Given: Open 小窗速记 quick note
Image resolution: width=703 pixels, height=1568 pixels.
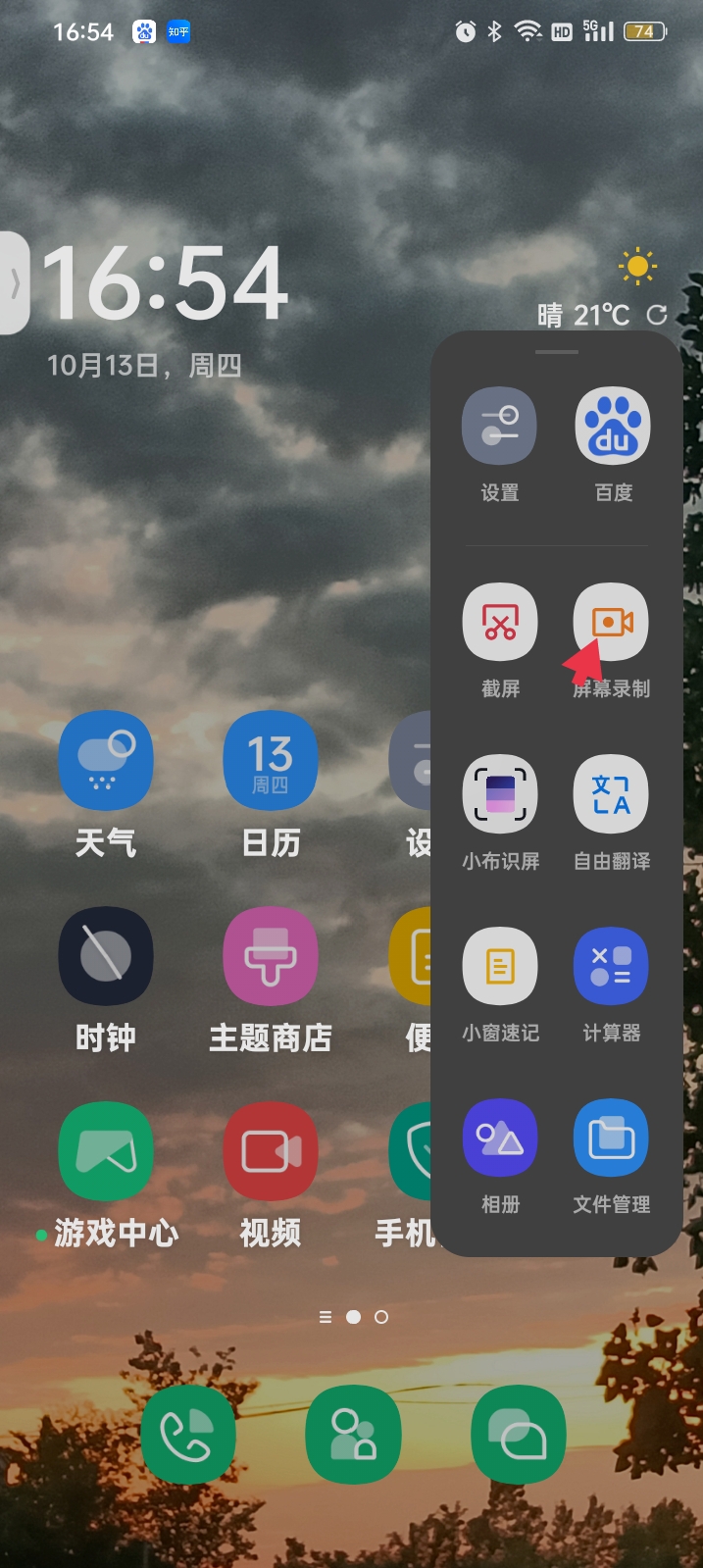Looking at the screenshot, I should tap(499, 966).
